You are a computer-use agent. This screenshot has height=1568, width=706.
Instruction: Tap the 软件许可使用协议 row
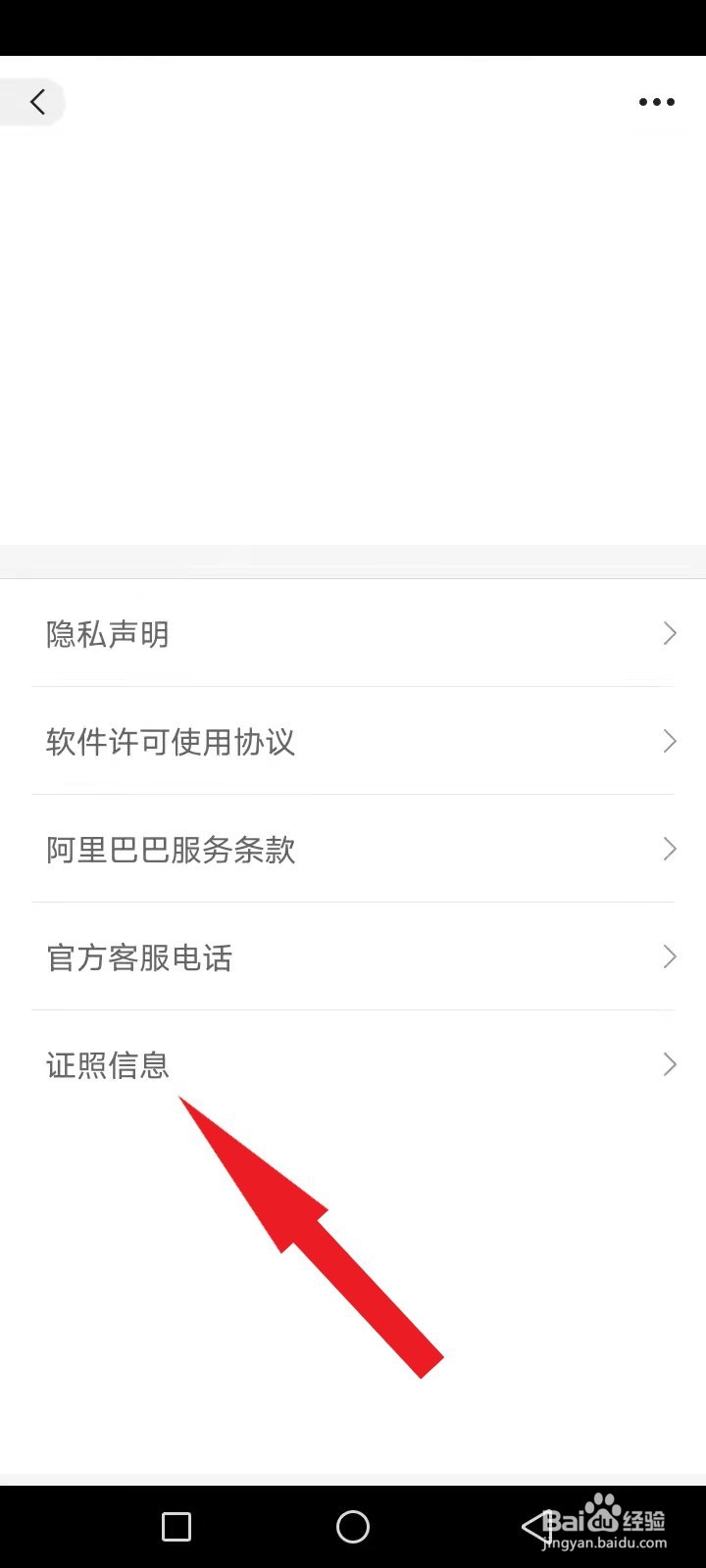(172, 742)
